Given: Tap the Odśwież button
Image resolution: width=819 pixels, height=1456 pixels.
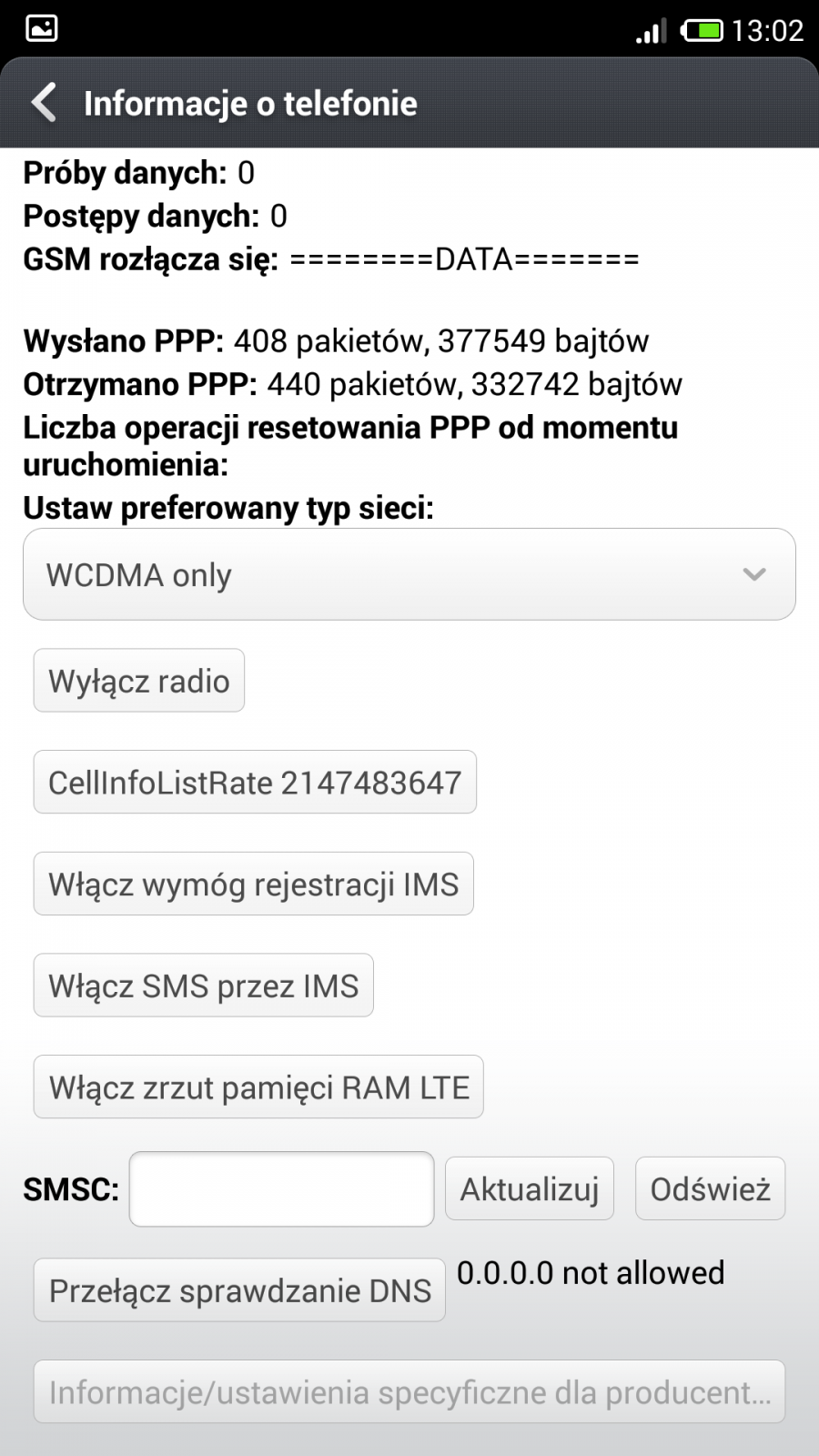Looking at the screenshot, I should (x=710, y=1189).
